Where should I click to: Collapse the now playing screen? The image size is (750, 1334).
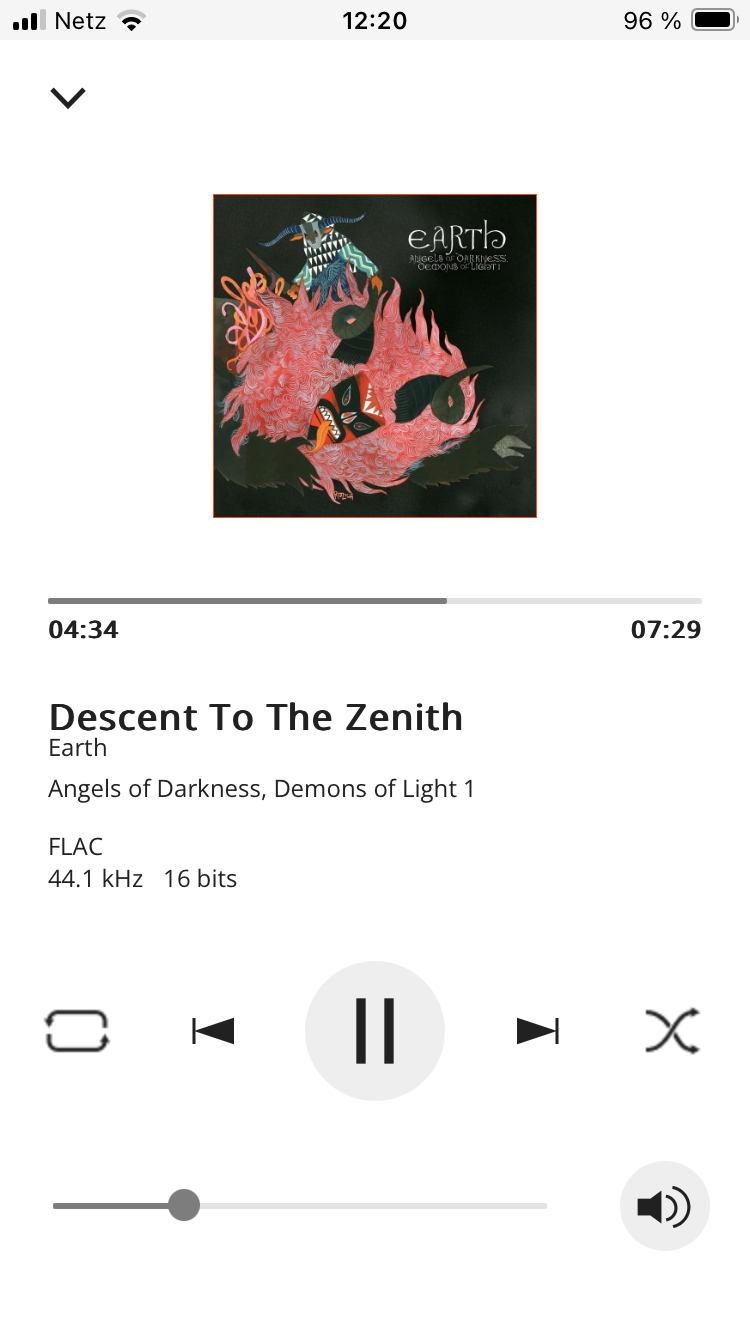(x=68, y=97)
